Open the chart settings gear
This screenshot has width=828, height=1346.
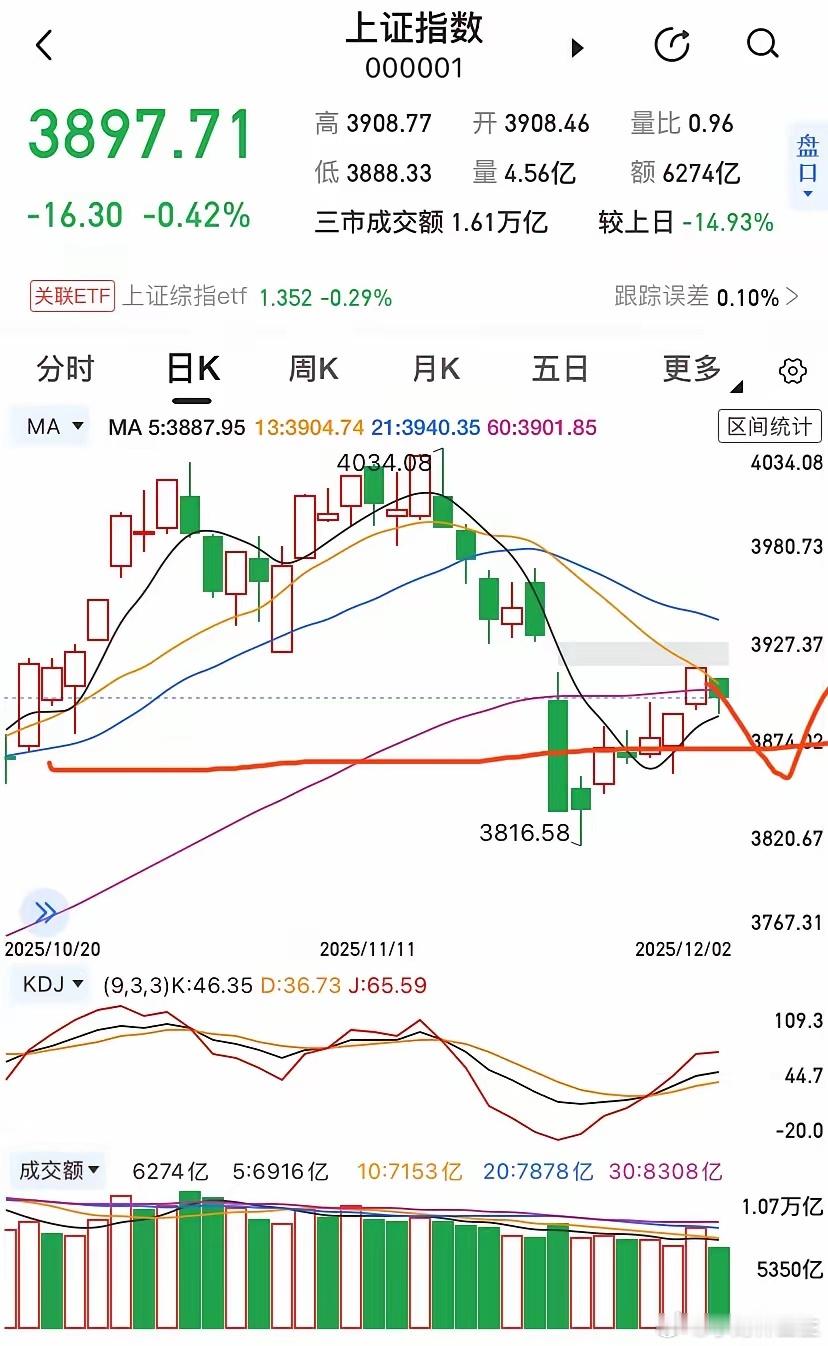click(x=791, y=370)
